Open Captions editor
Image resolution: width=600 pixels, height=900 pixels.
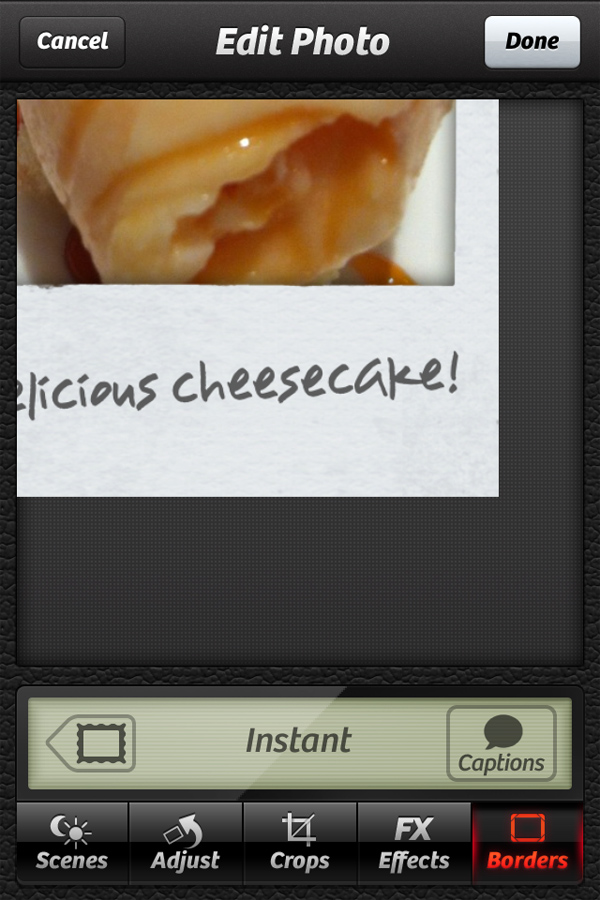pos(501,743)
